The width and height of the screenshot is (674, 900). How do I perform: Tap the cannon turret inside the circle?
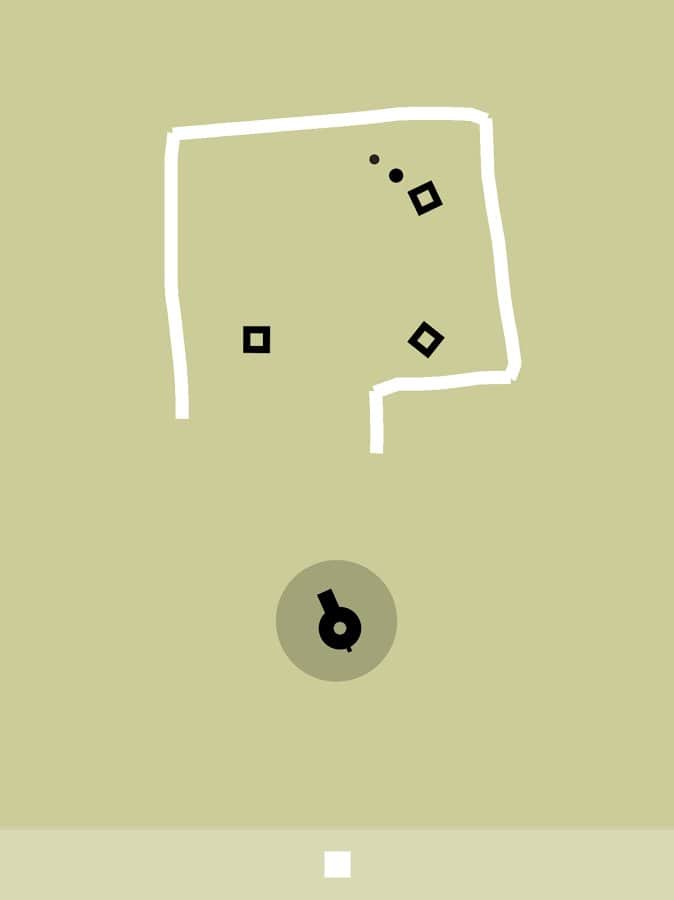point(338,624)
